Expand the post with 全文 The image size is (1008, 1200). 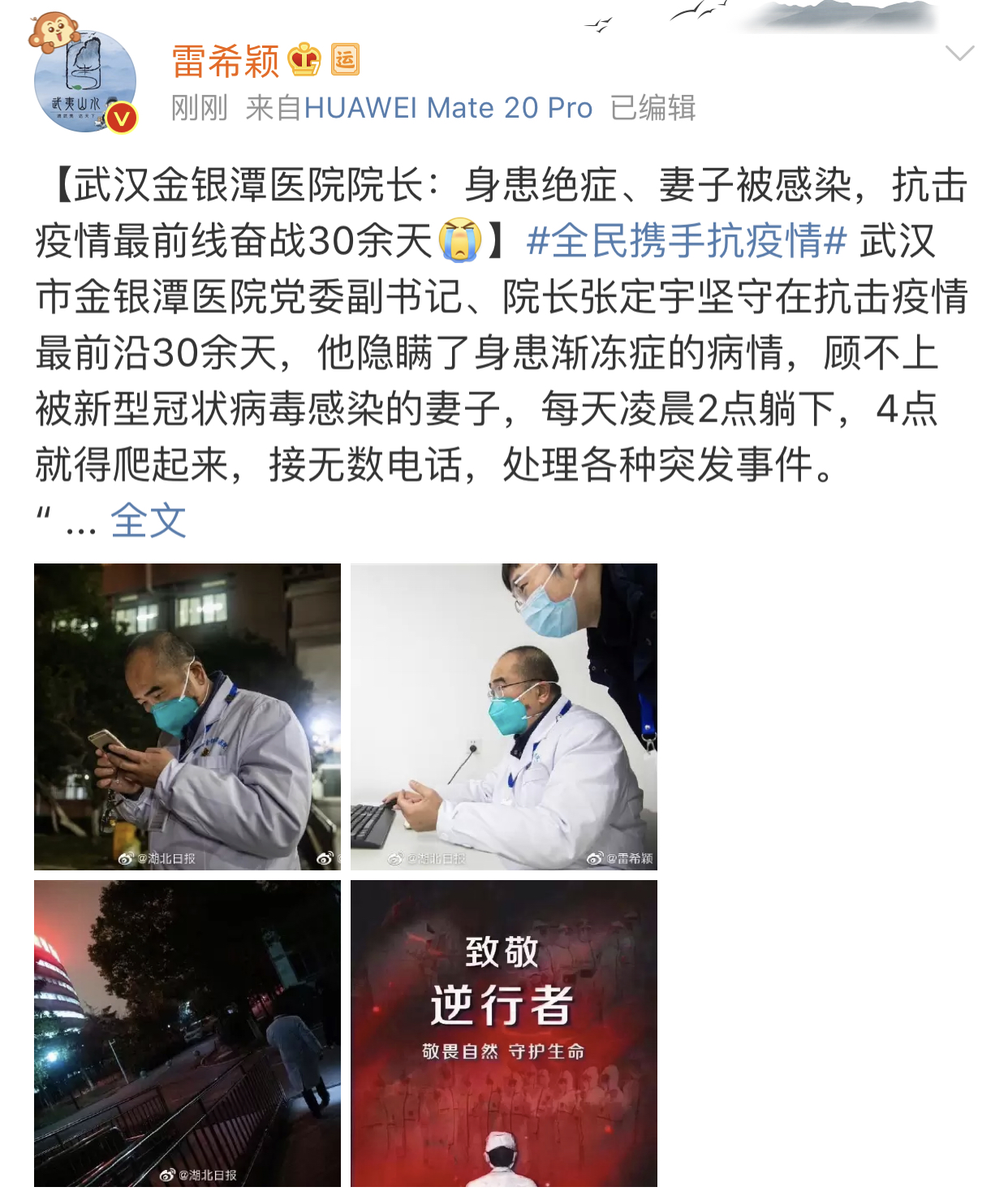pos(148,520)
